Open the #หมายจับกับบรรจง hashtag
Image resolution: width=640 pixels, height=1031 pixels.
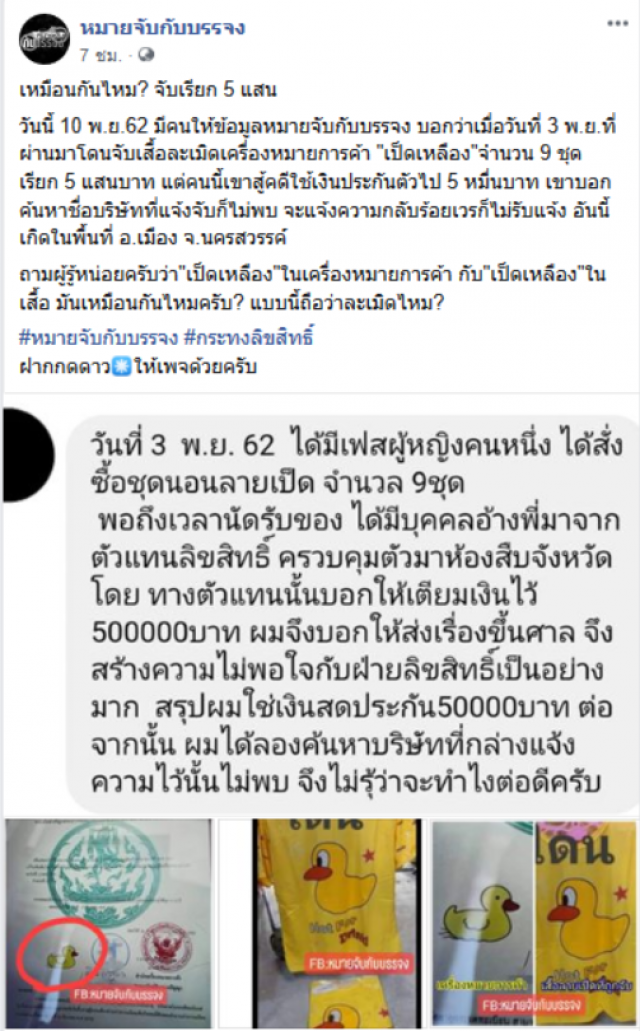[91, 338]
